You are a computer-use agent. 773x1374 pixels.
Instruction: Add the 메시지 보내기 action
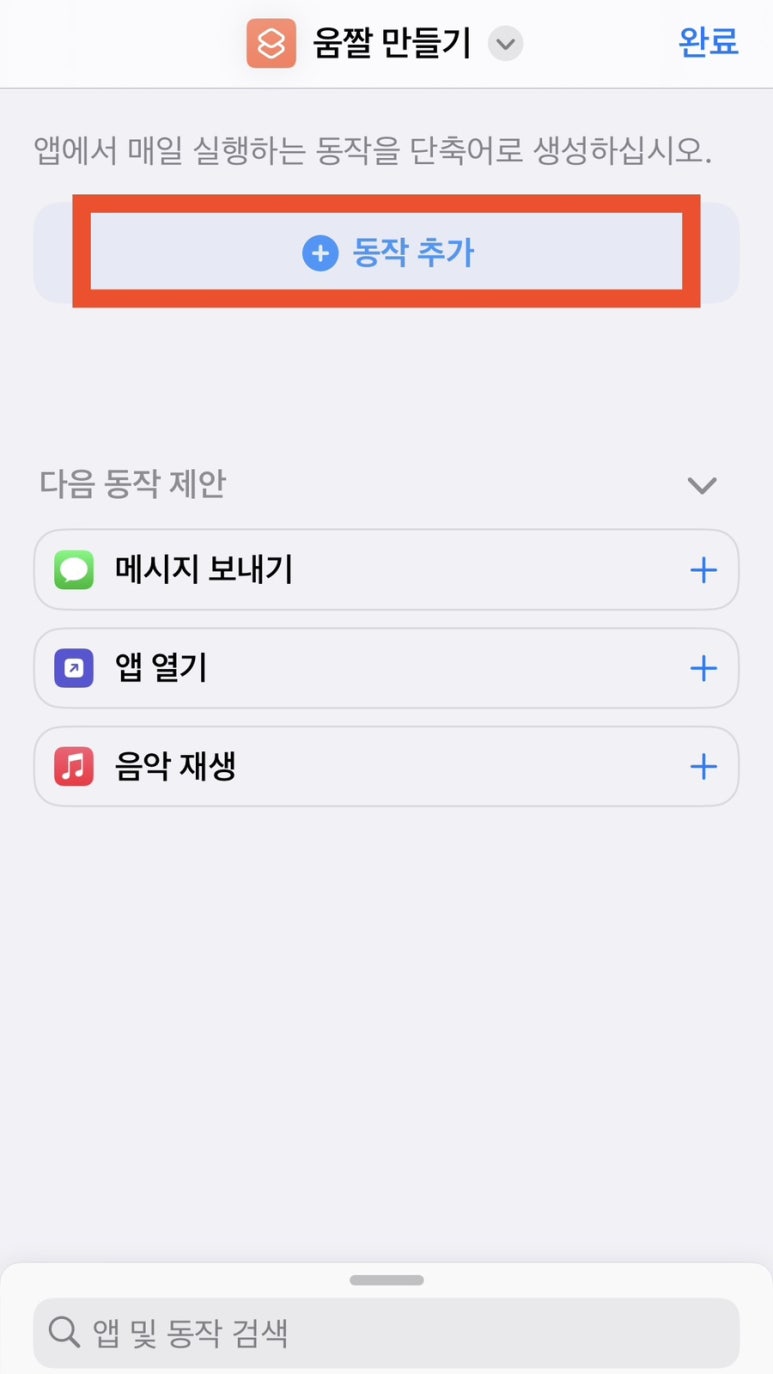(x=703, y=570)
